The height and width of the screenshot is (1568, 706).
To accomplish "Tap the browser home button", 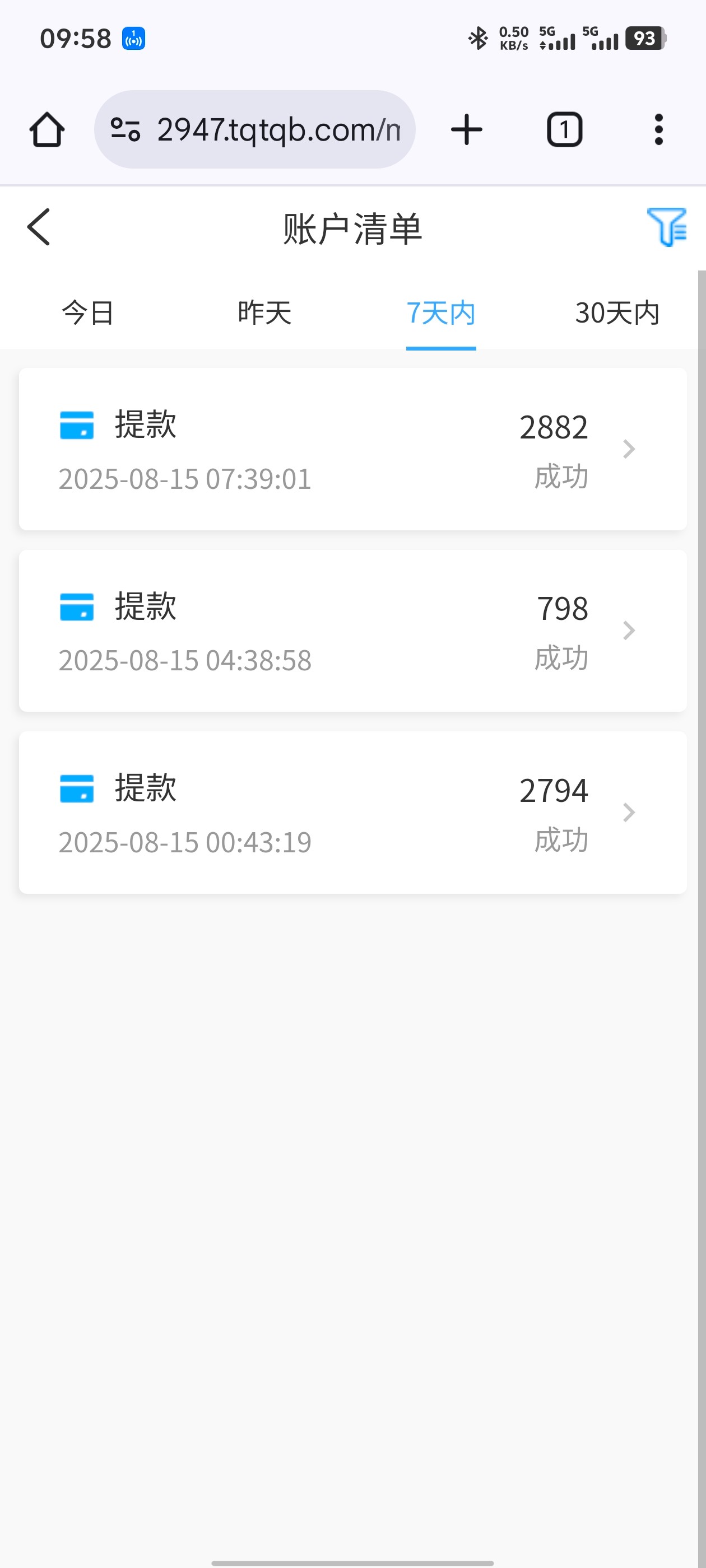I will (47, 130).
